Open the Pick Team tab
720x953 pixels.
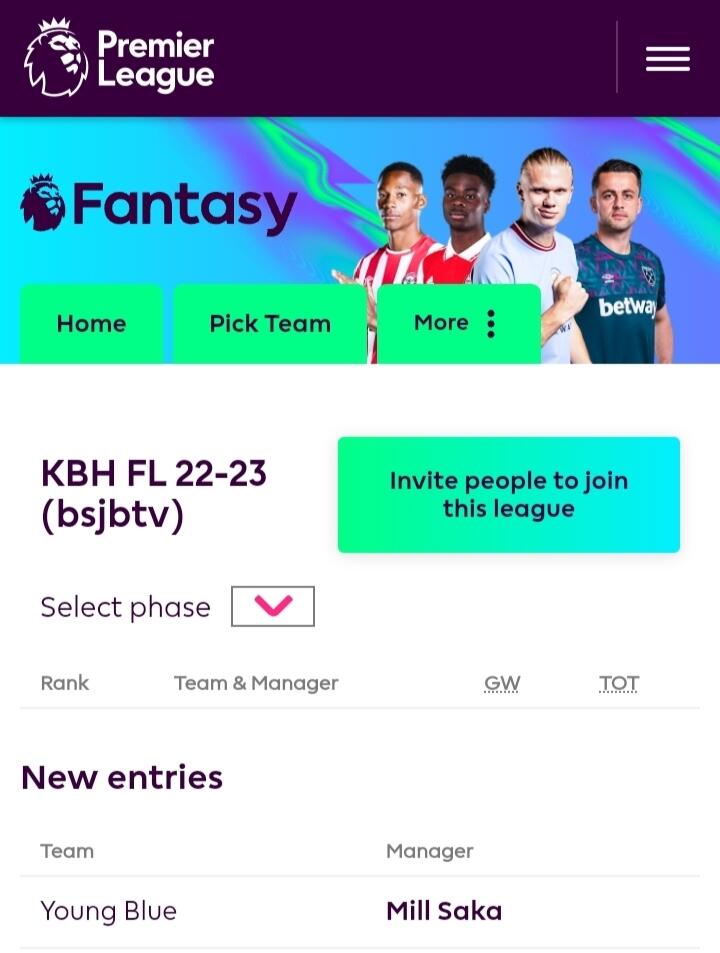270,323
